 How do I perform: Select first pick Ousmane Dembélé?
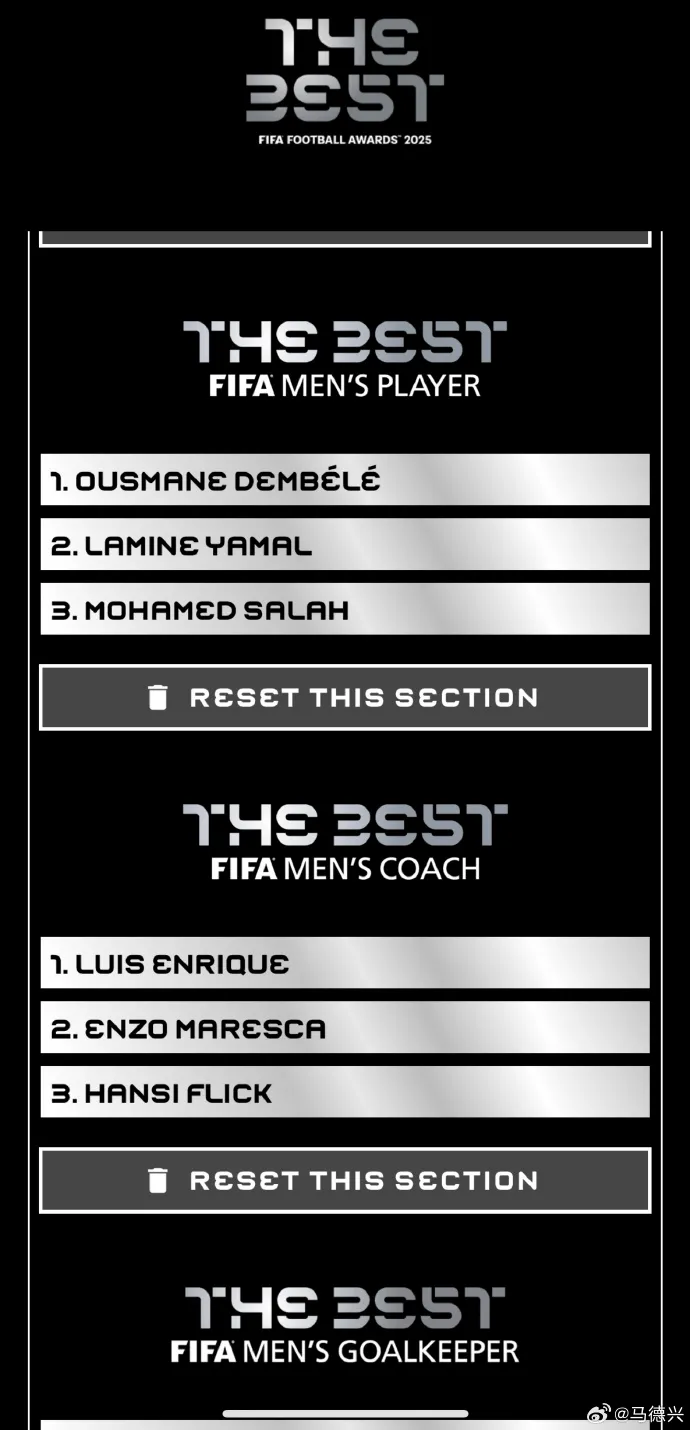point(345,480)
